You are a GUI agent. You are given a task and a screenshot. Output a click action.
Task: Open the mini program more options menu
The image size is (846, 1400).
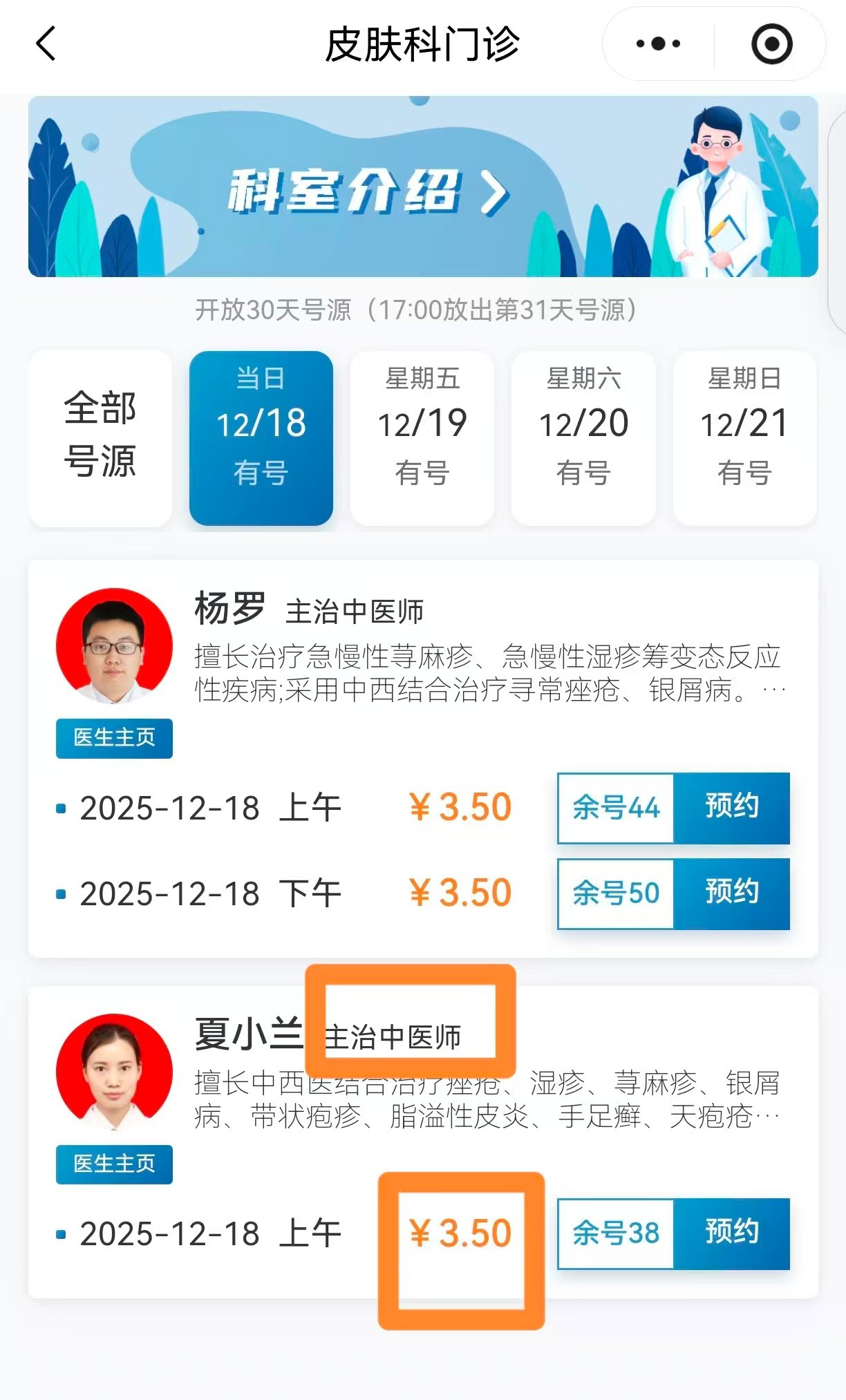pyautogui.click(x=657, y=44)
